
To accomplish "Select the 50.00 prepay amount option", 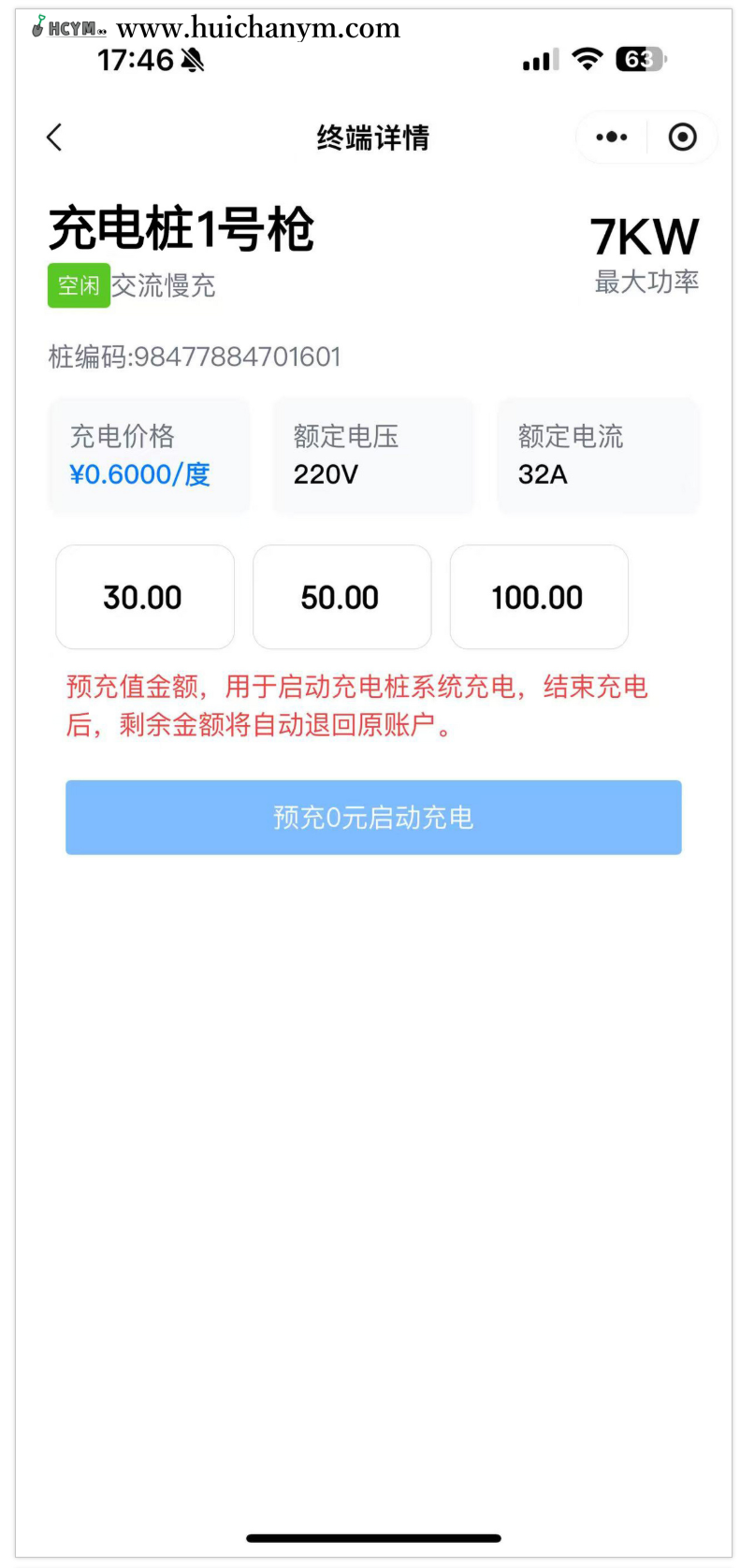I will pyautogui.click(x=341, y=597).
